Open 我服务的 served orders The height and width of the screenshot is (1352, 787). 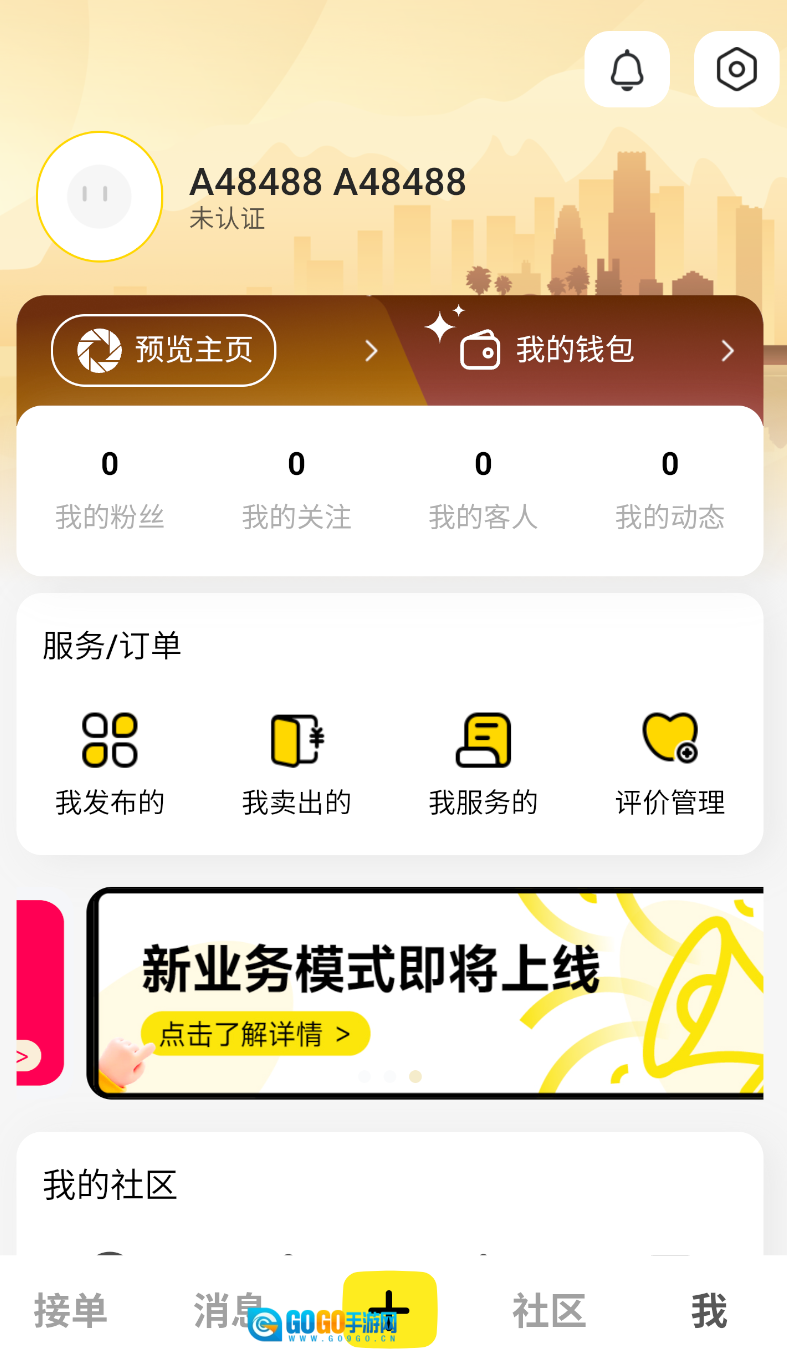click(483, 763)
